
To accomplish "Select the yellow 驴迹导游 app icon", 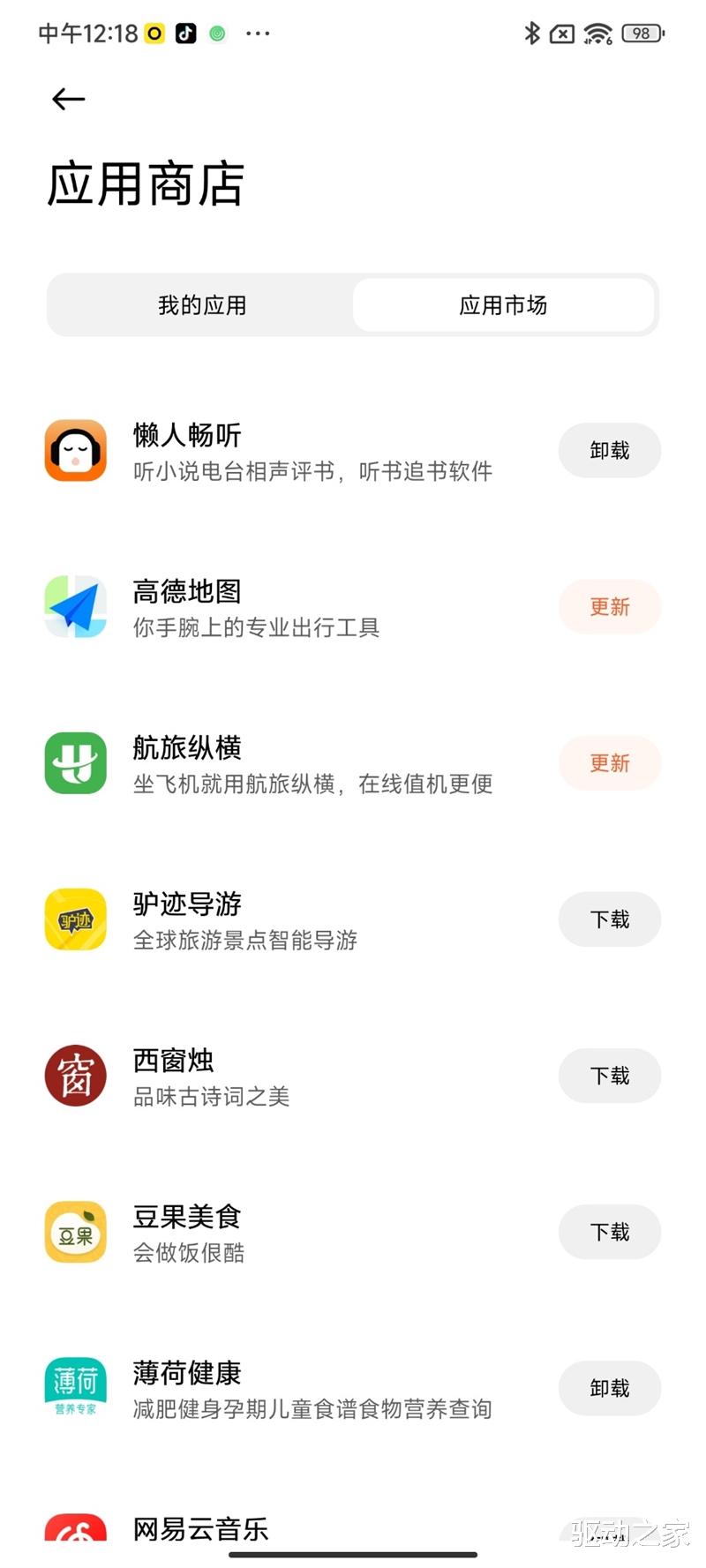I will pyautogui.click(x=75, y=919).
